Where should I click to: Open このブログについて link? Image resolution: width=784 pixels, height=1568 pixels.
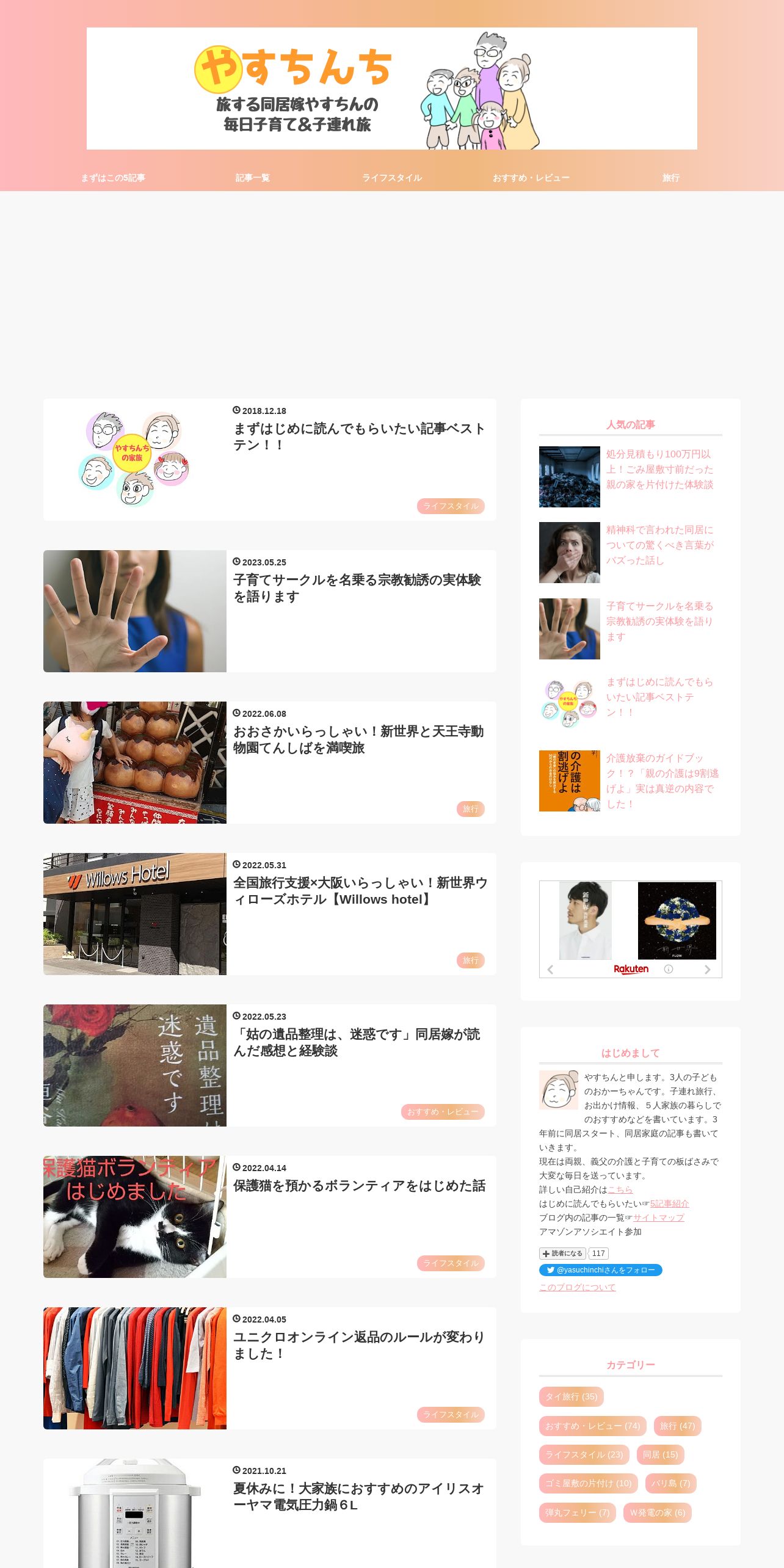(x=577, y=1287)
